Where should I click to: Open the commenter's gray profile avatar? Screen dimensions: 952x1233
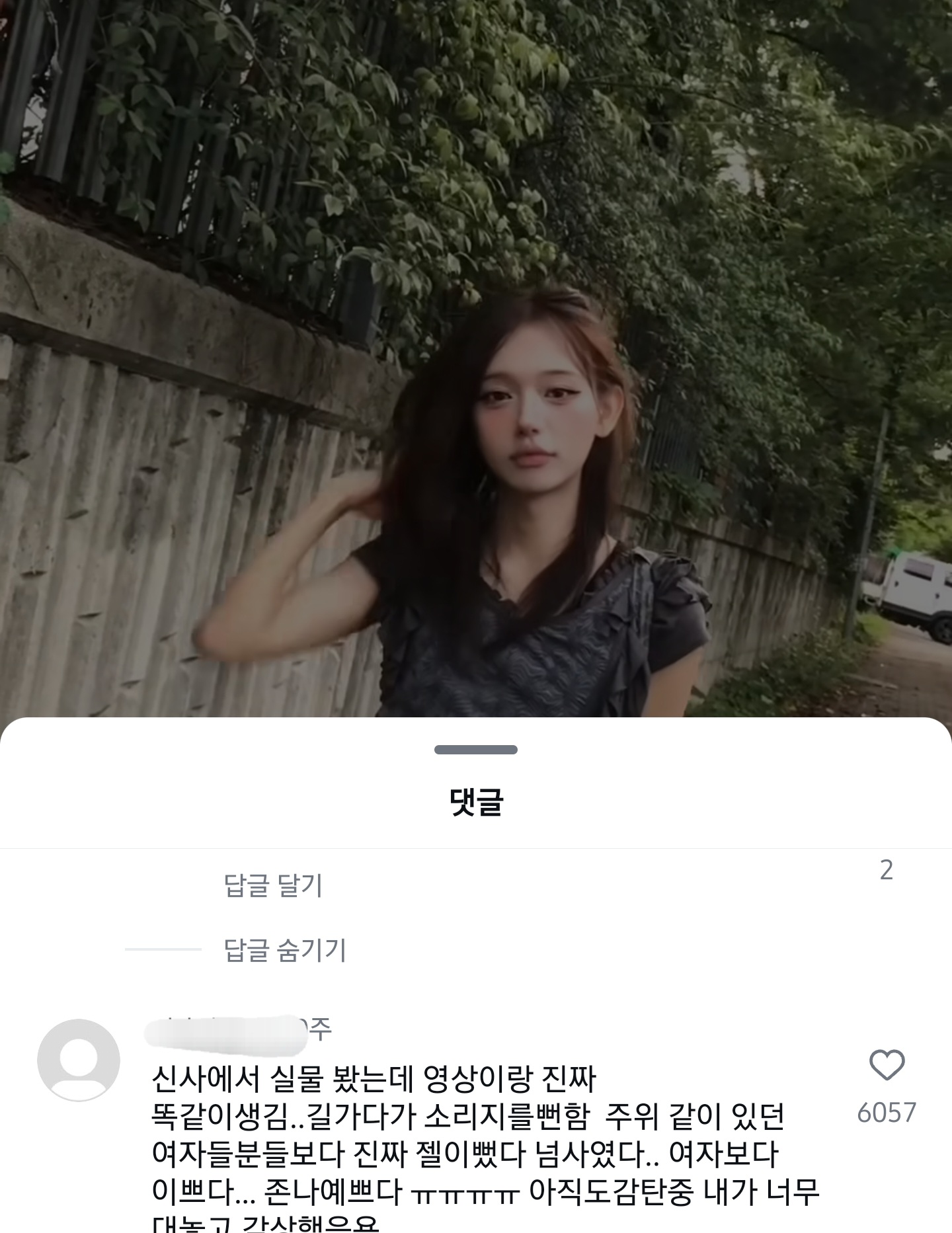pyautogui.click(x=79, y=1060)
